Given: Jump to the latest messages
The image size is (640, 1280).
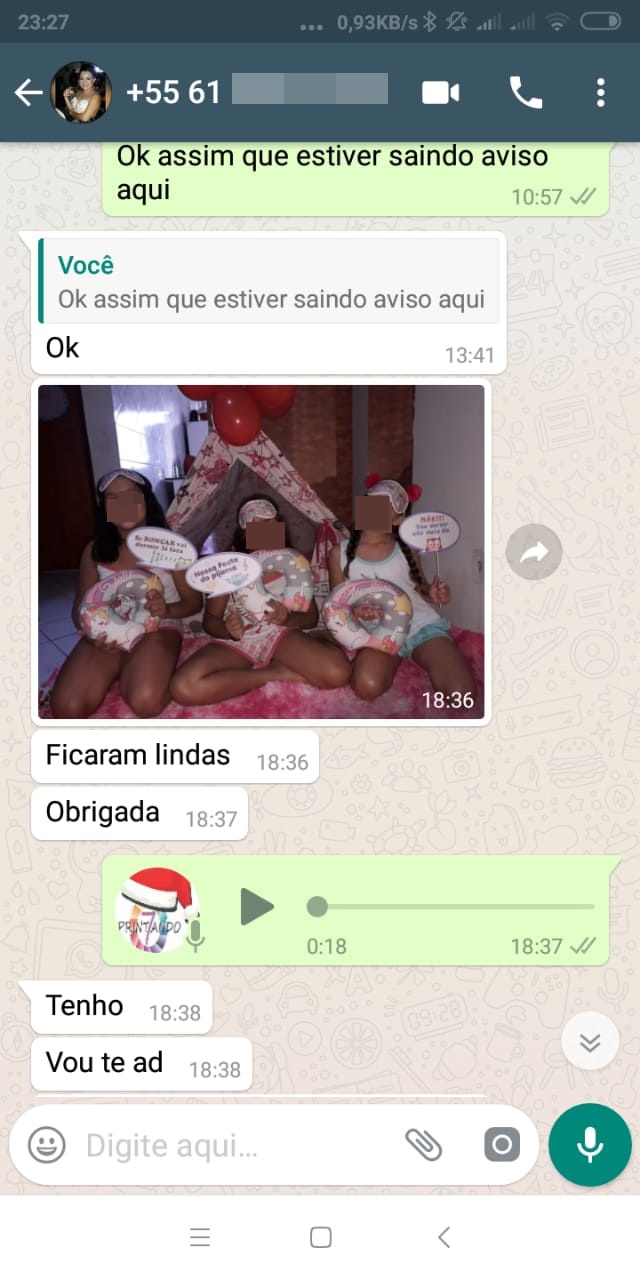Looking at the screenshot, I should coord(590,1044).
